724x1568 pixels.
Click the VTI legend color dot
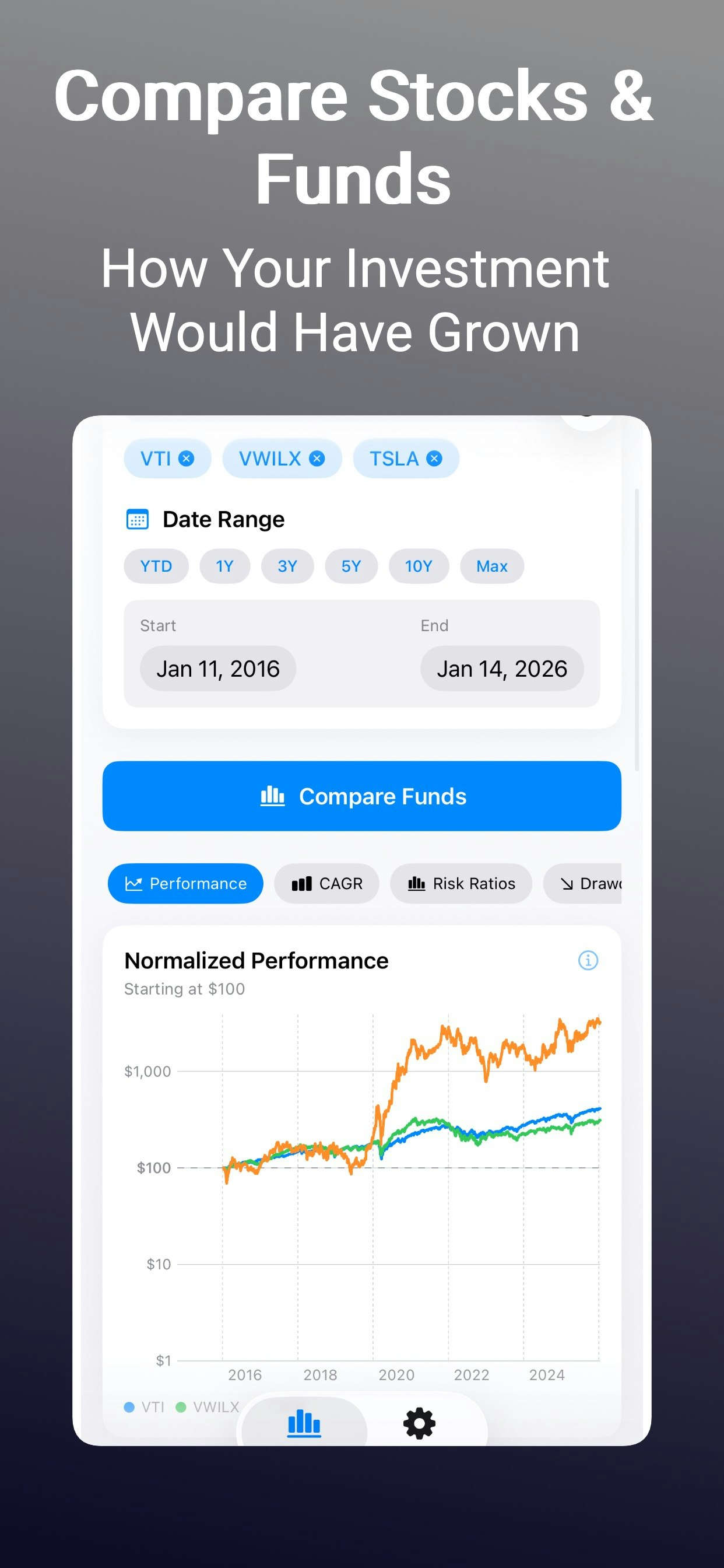[x=129, y=1406]
